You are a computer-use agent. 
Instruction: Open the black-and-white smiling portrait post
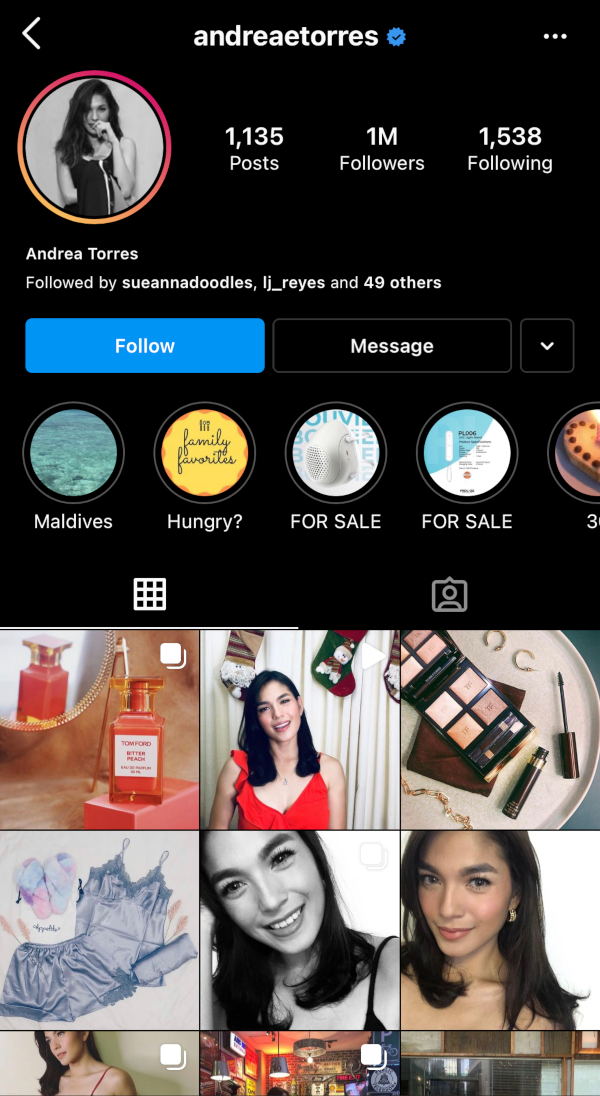click(x=299, y=930)
